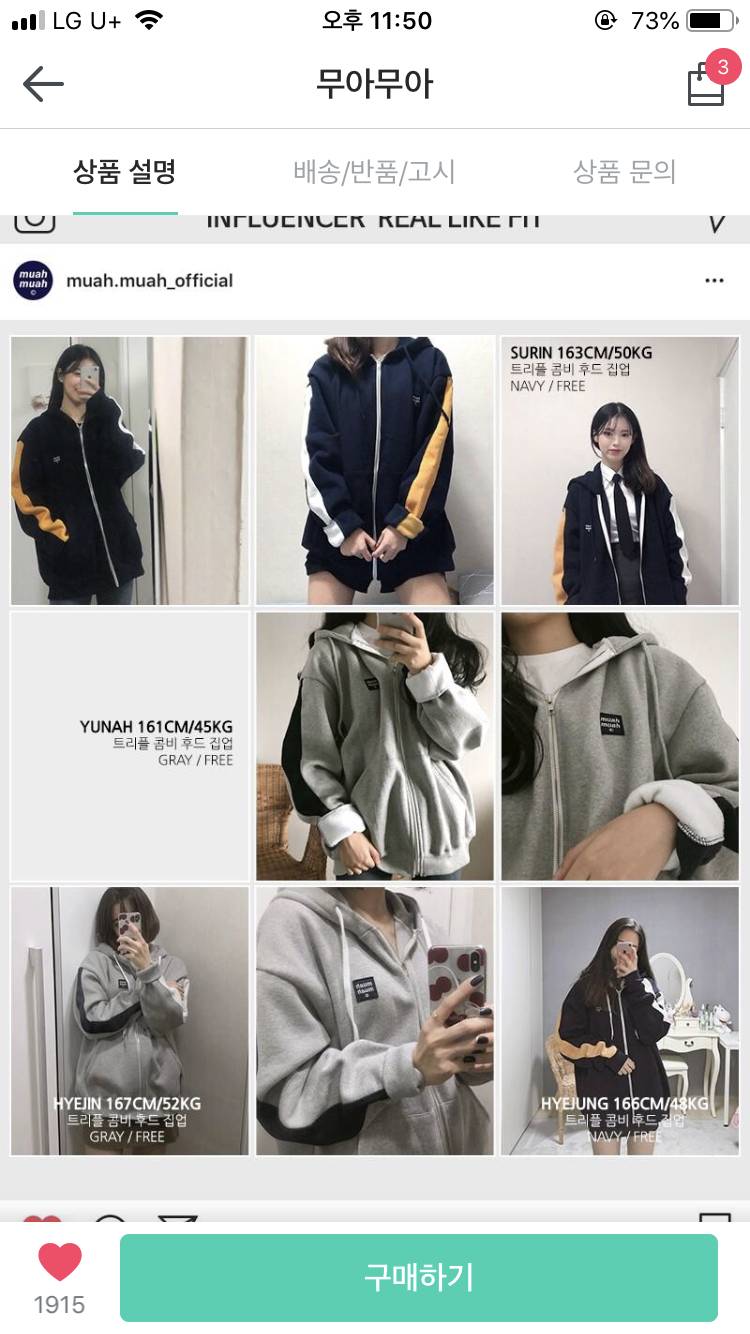Open the shopping bag with 3 items
The height and width of the screenshot is (1334, 750).
706,85
